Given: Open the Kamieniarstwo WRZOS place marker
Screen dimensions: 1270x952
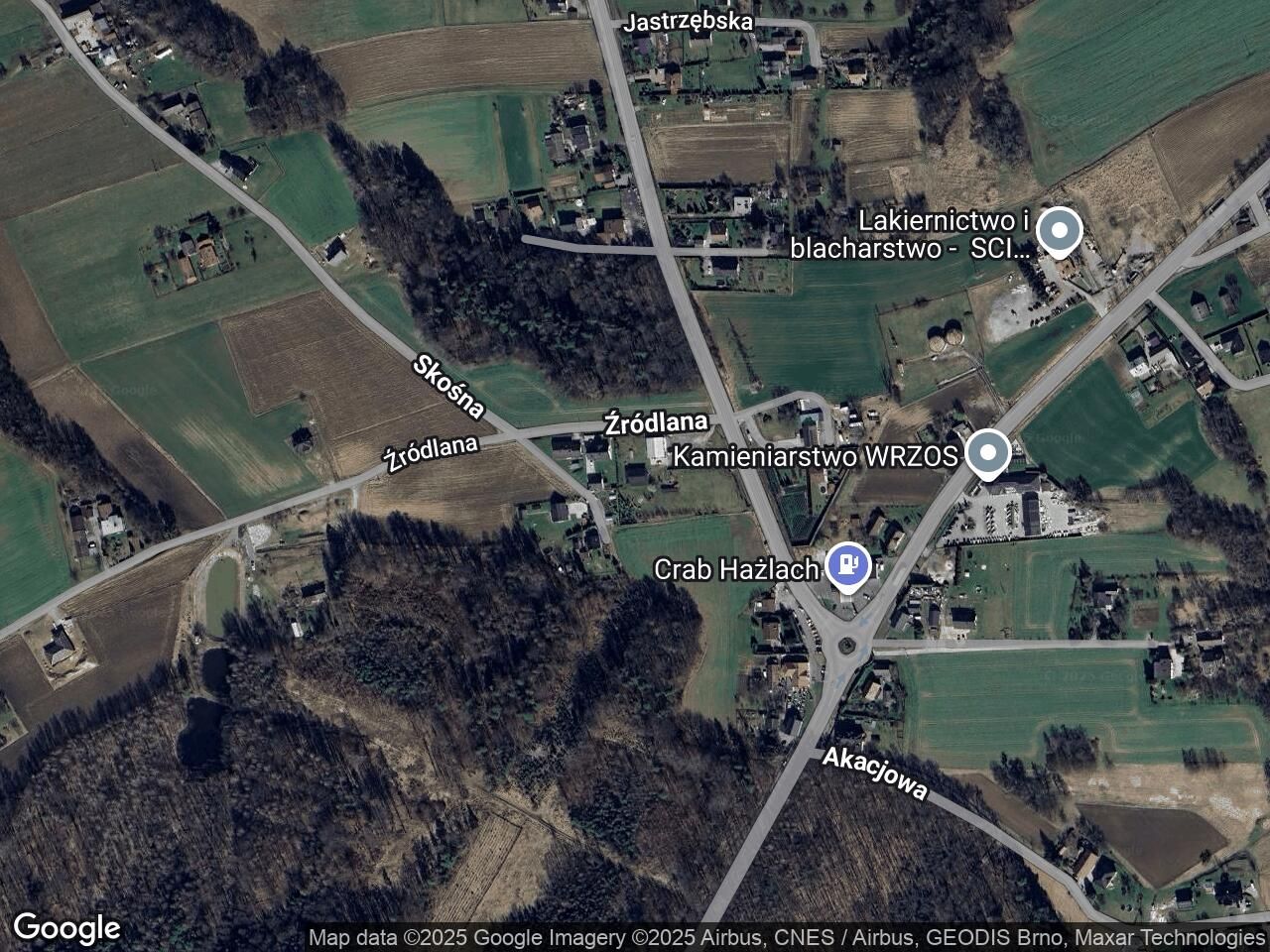Looking at the screenshot, I should 987,454.
